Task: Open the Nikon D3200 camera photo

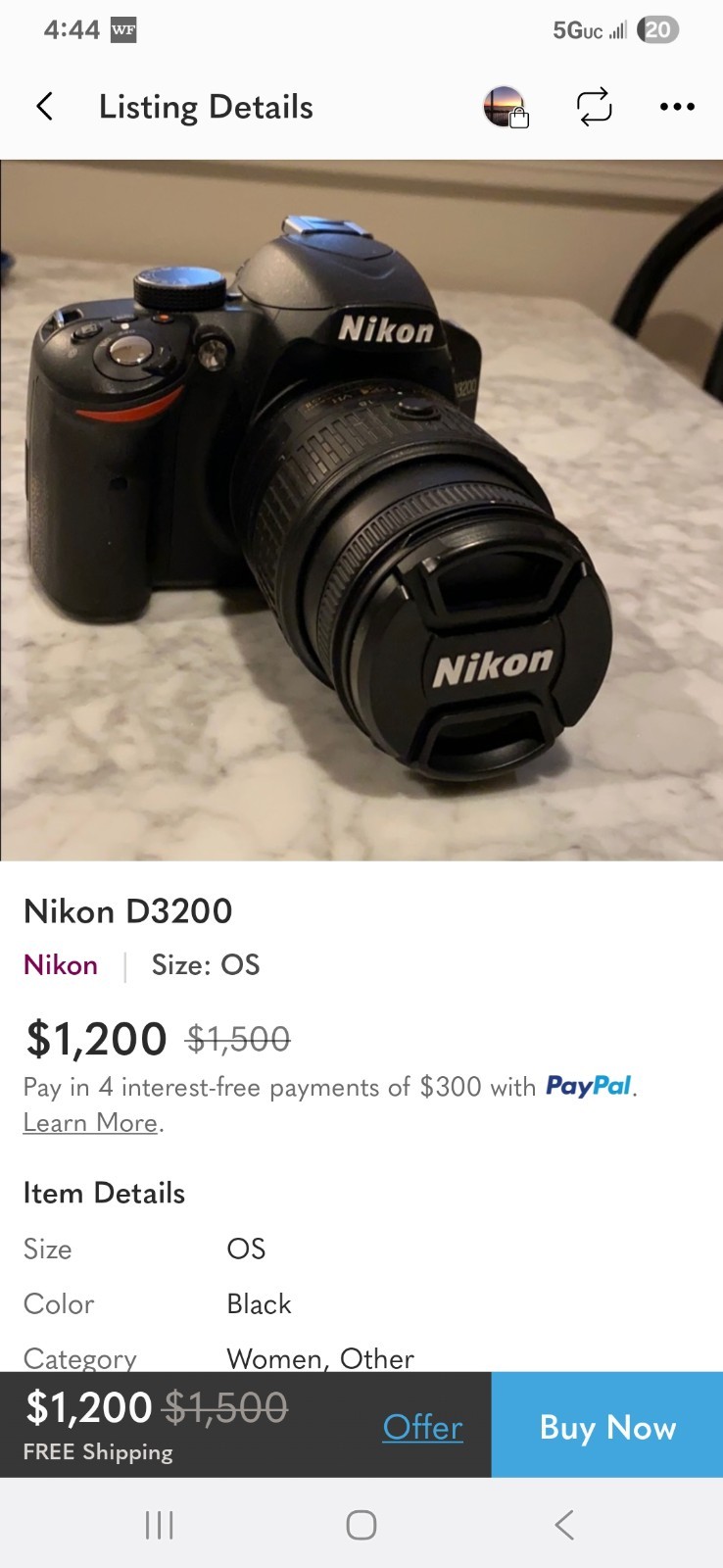Action: (x=361, y=511)
